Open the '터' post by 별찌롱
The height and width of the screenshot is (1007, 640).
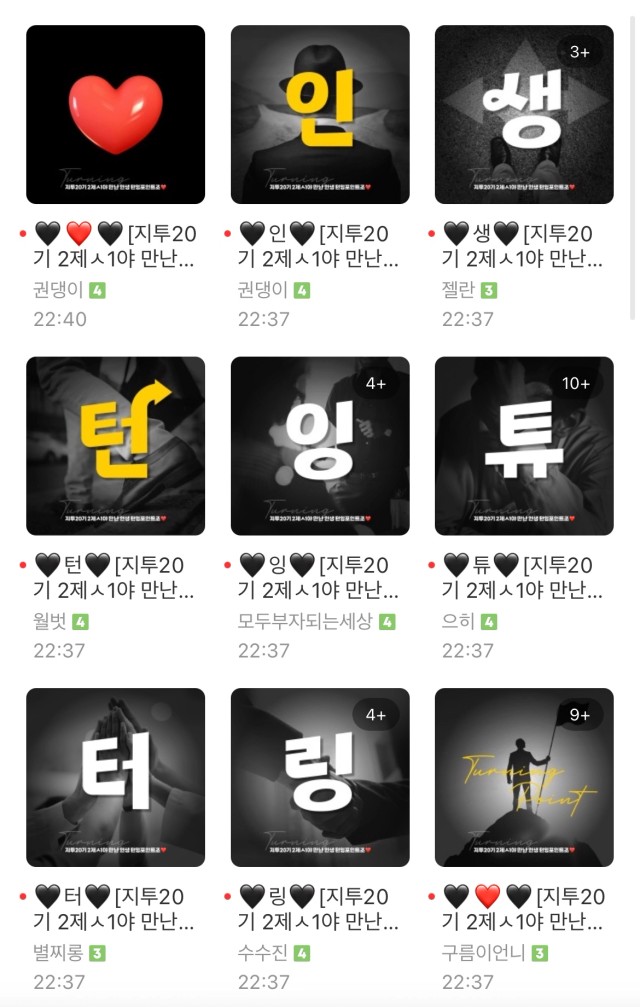(115, 777)
